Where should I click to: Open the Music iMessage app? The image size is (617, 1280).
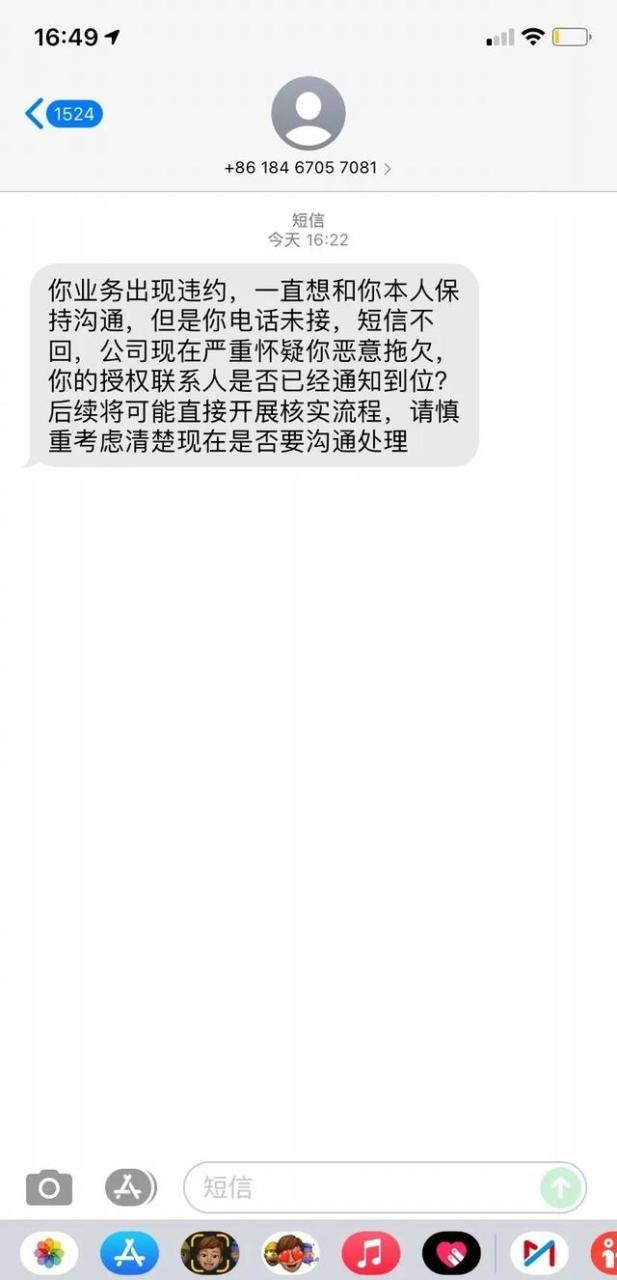point(371,1252)
